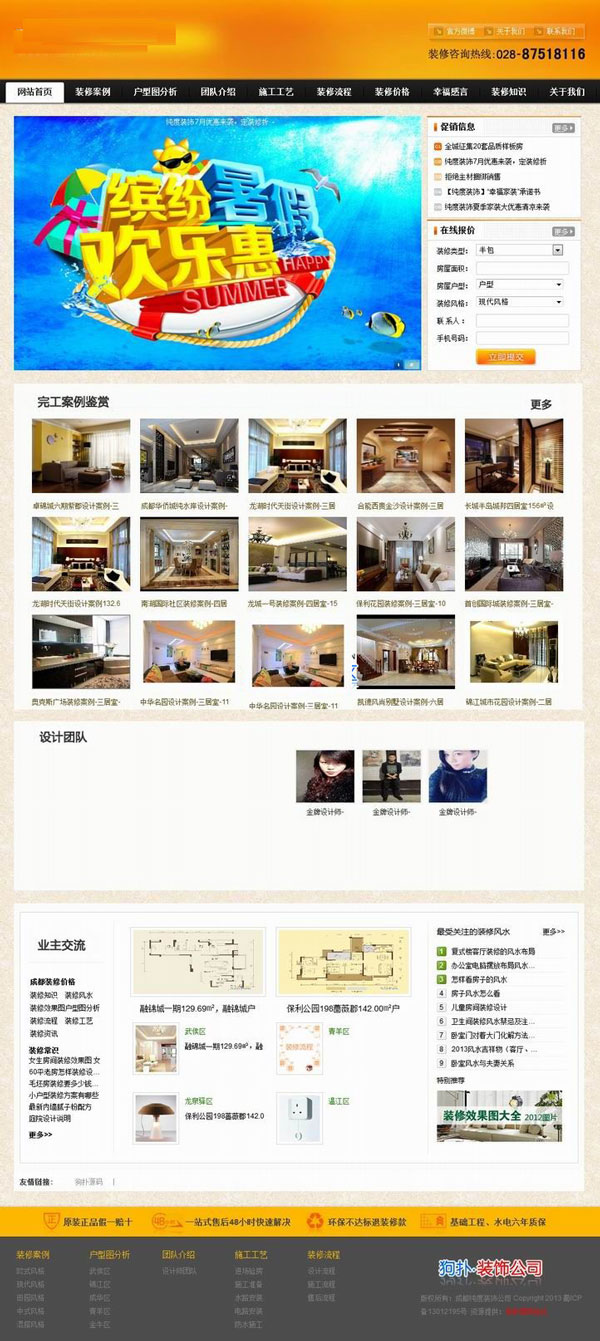Image resolution: width=600 pixels, height=1341 pixels.
Task: Switch to the 户型图分析 tab
Action: click(155, 92)
